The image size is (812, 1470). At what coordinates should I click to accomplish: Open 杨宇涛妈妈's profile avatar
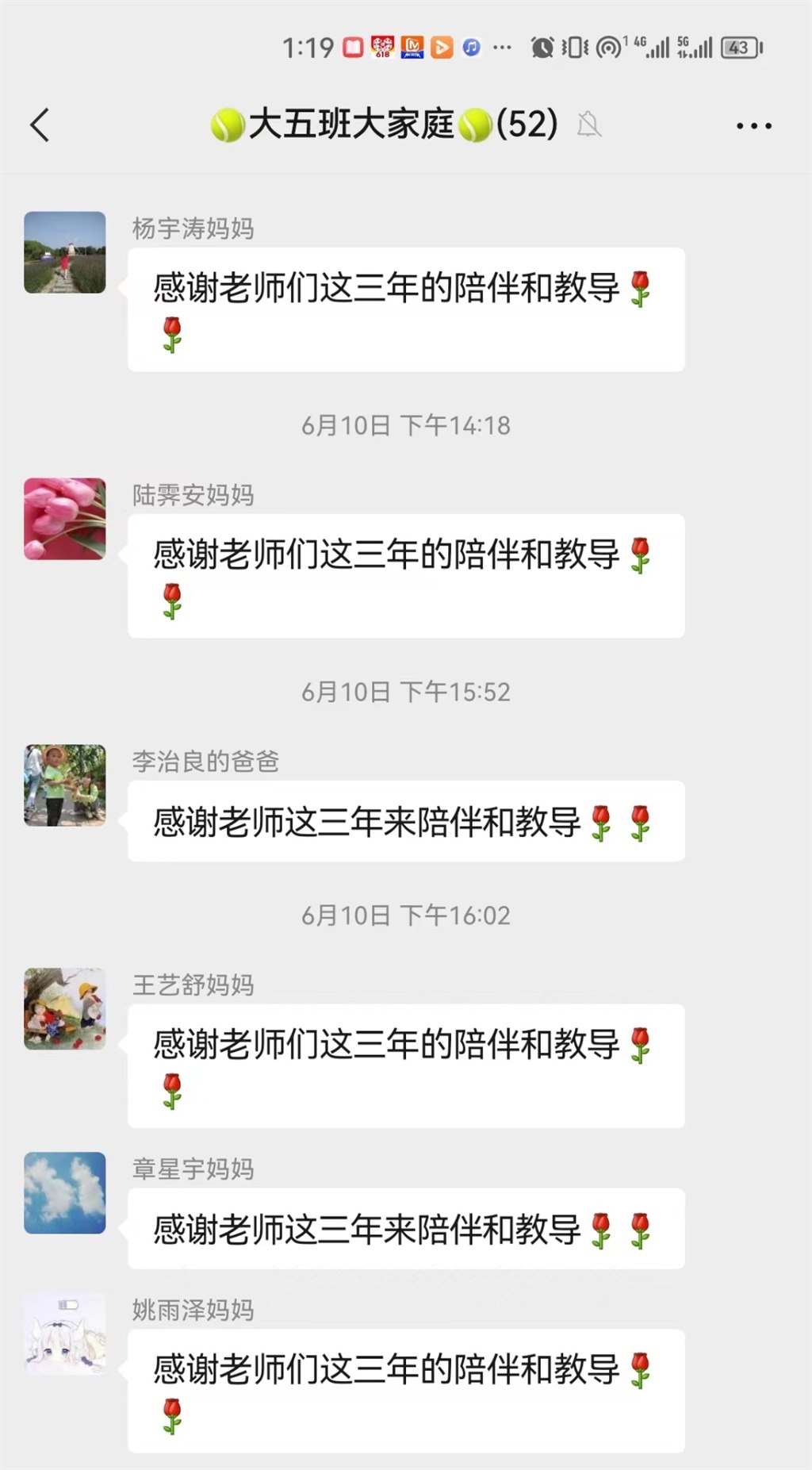click(x=65, y=252)
